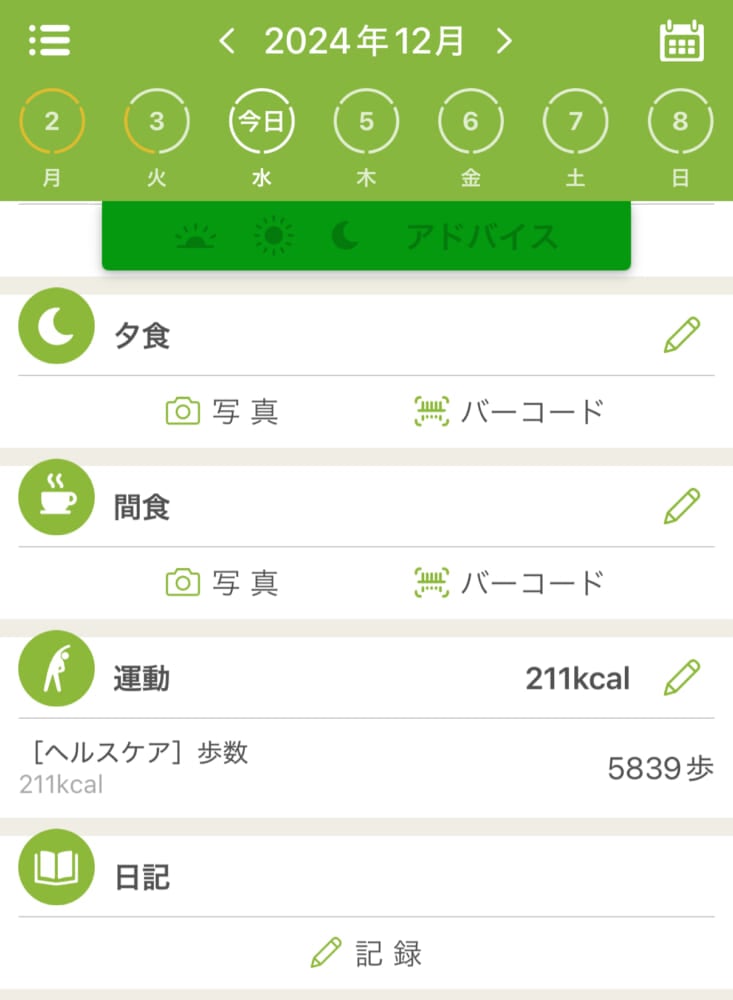This screenshot has width=733, height=1000.
Task: Select Thursday the 5th
Action: pyautogui.click(x=366, y=122)
